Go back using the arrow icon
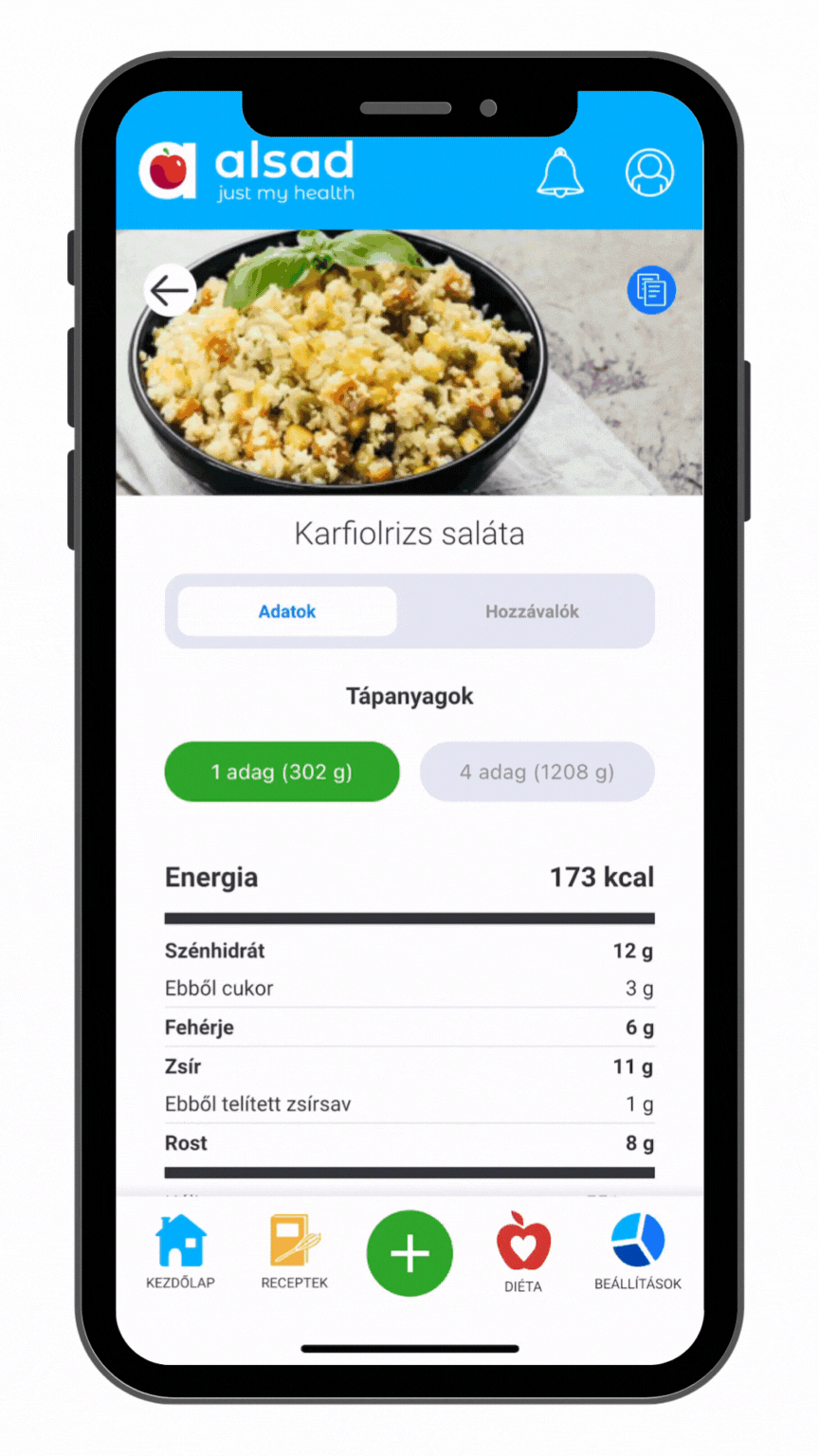The width and height of the screenshot is (819, 1456). [170, 290]
